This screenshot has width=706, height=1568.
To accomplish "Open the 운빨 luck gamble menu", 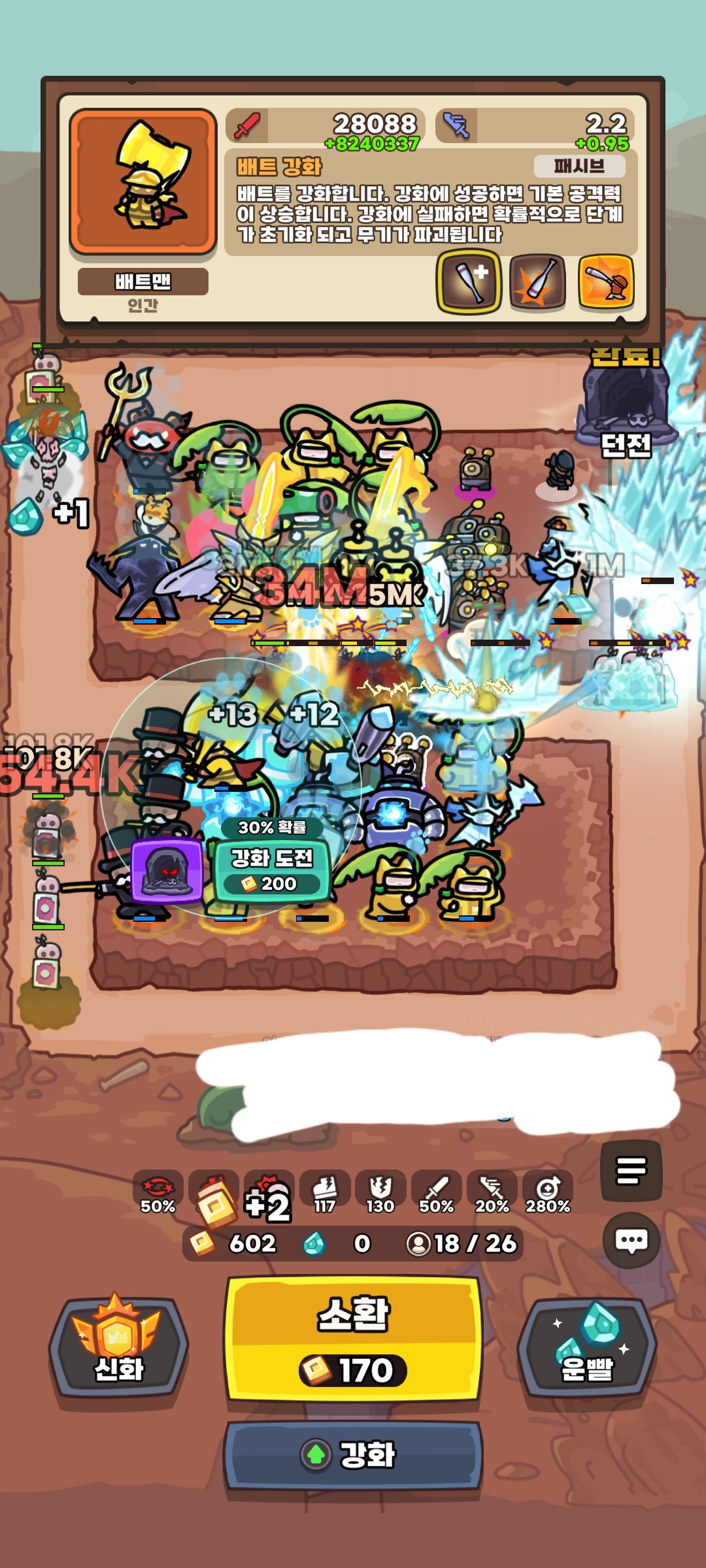I will (586, 1347).
